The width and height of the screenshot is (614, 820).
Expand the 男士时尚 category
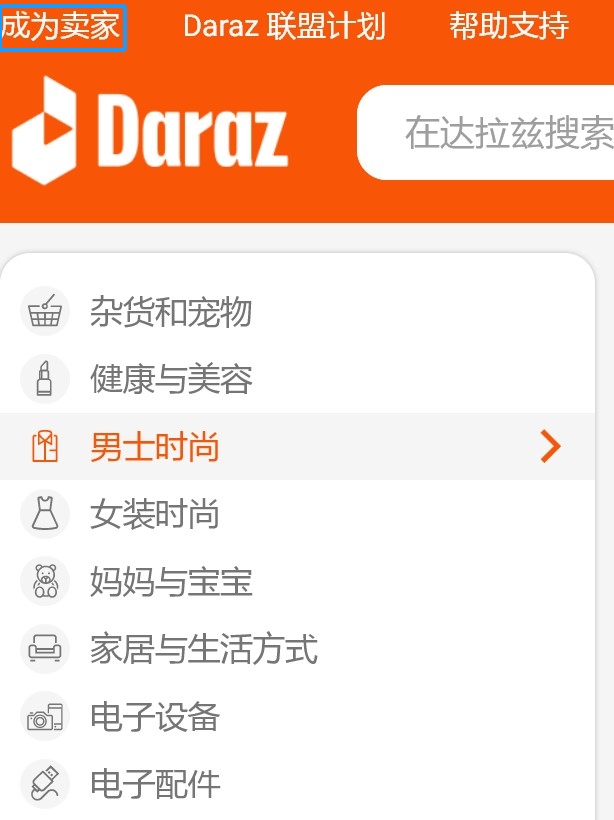(155, 447)
